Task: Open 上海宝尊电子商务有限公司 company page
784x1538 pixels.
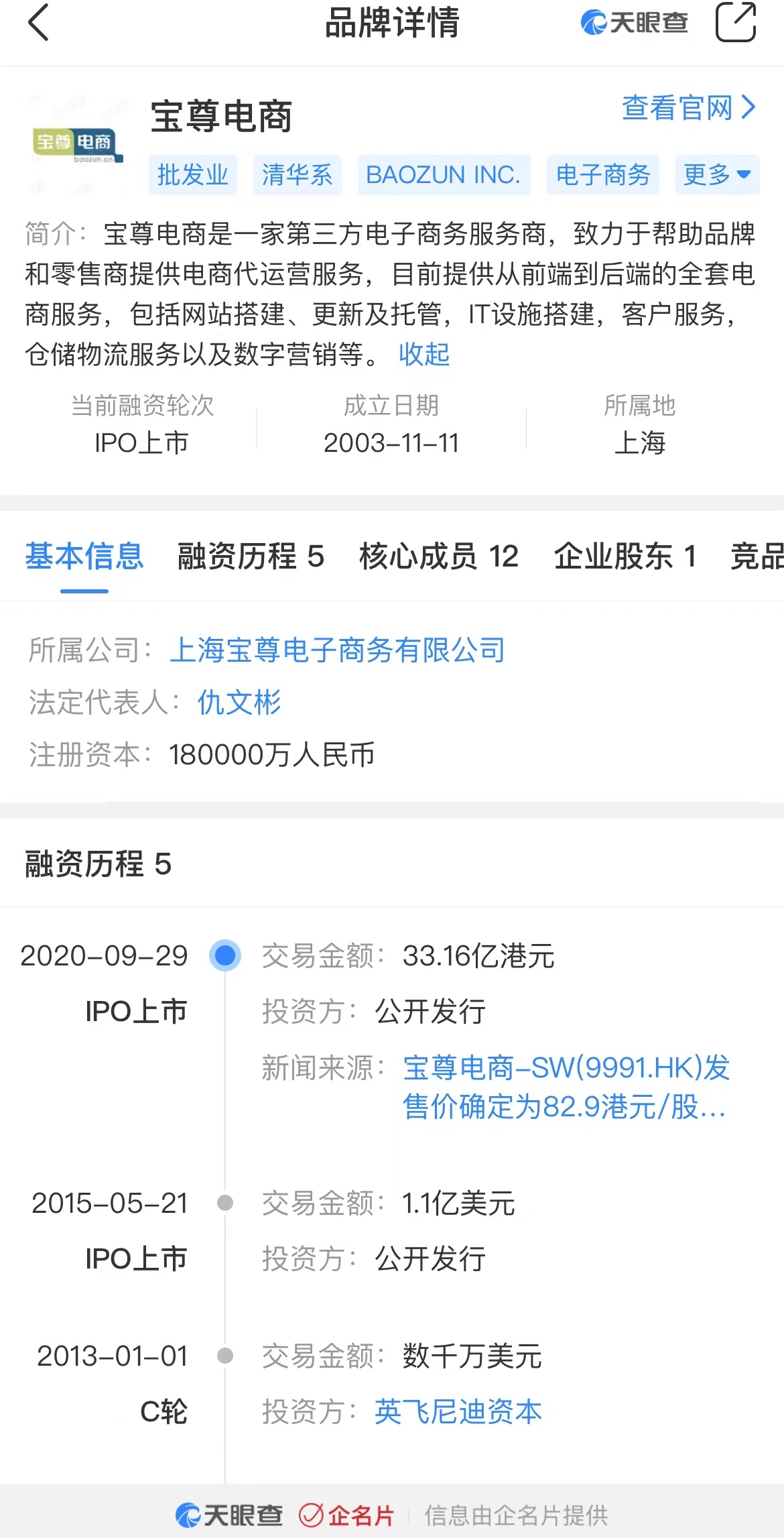Action: click(x=338, y=650)
